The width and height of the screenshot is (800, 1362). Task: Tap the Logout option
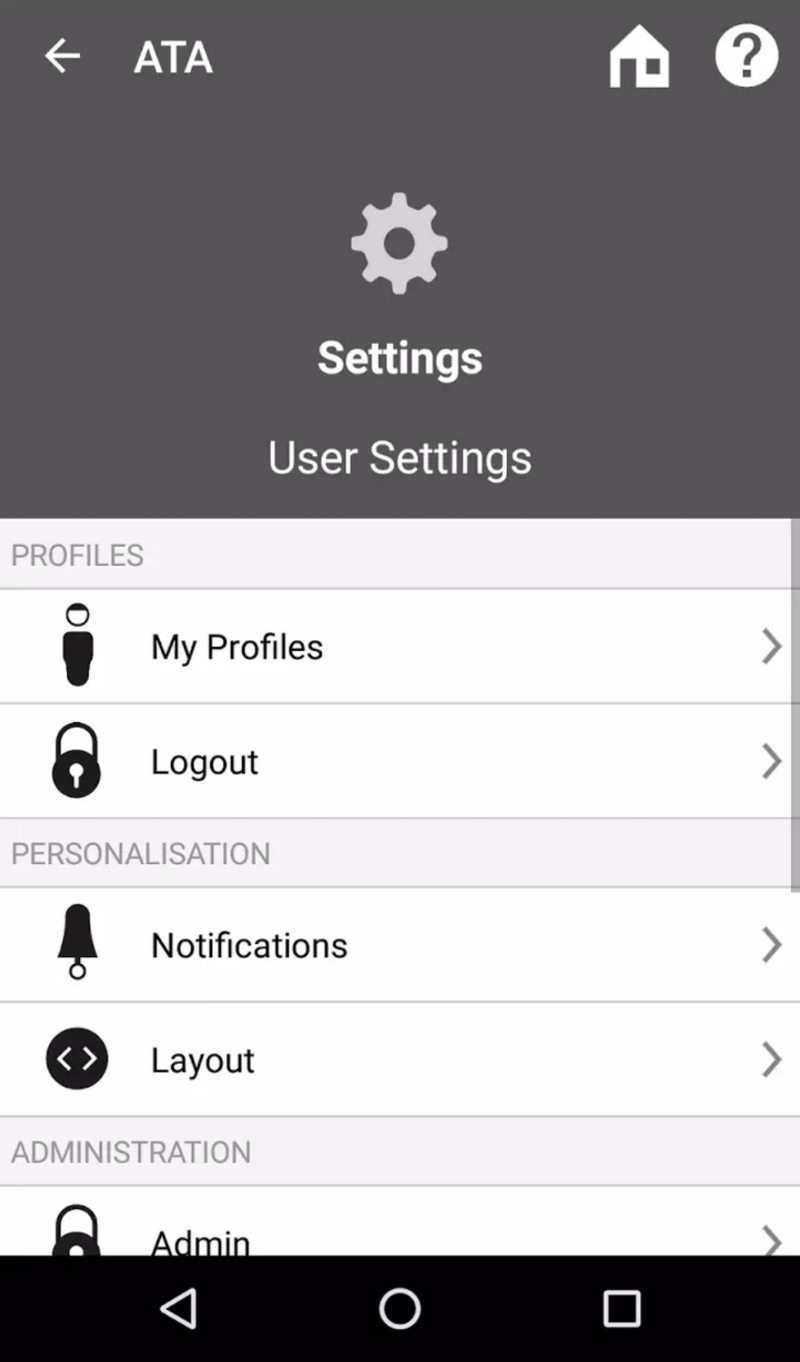tap(204, 762)
